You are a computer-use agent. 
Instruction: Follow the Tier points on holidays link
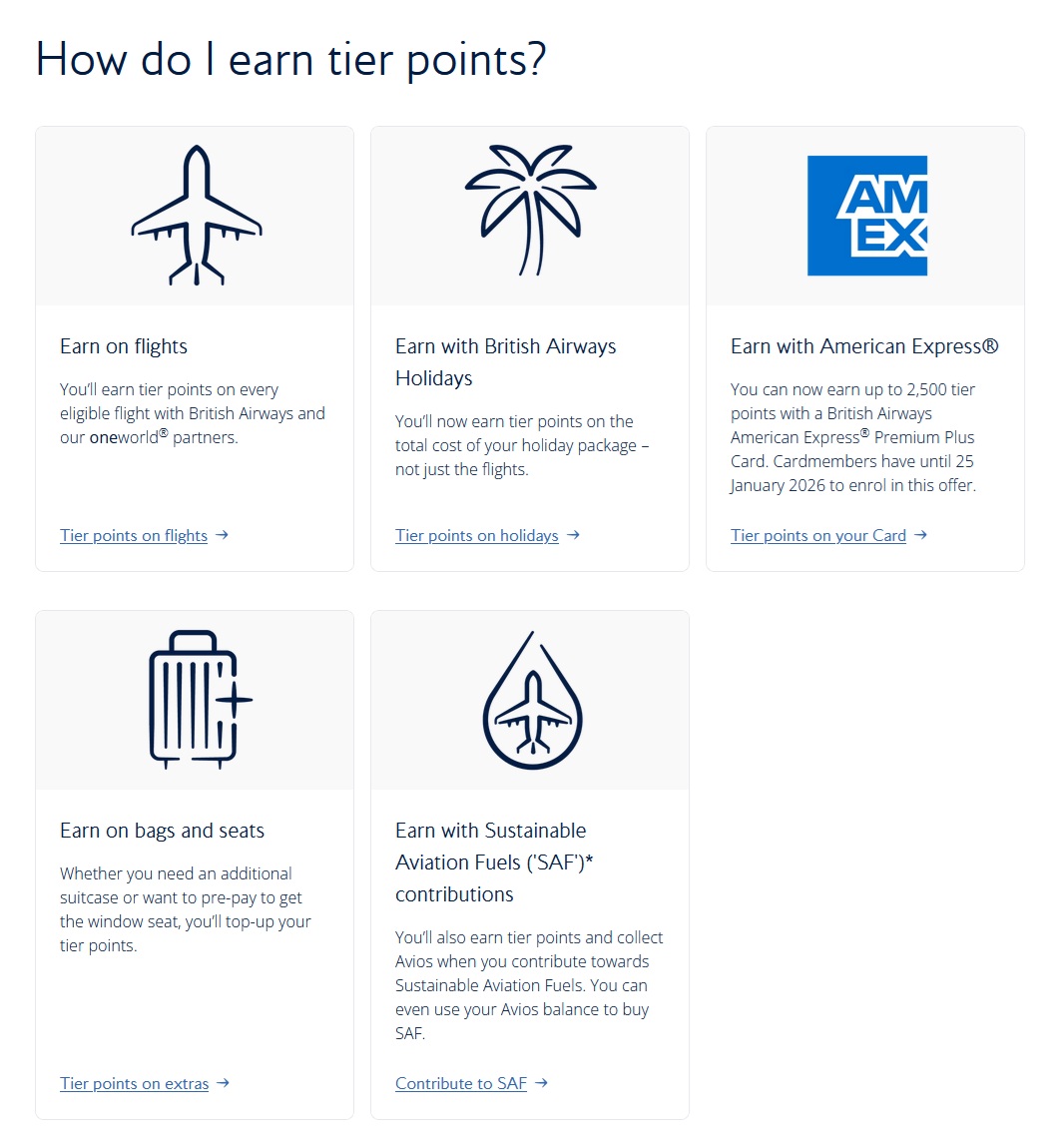pyautogui.click(x=477, y=536)
